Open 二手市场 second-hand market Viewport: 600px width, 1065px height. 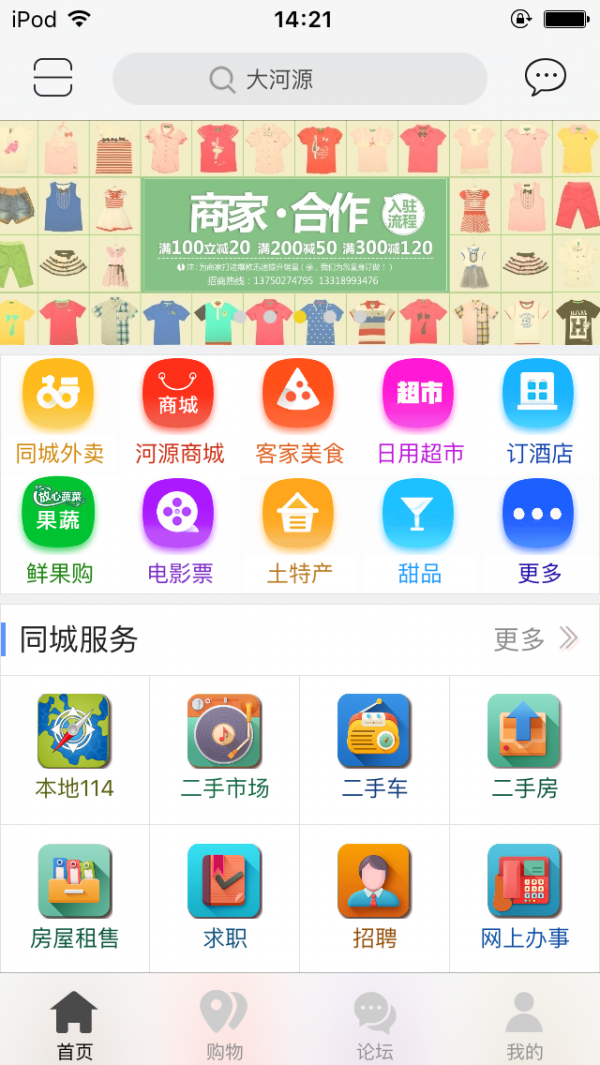tap(225, 747)
